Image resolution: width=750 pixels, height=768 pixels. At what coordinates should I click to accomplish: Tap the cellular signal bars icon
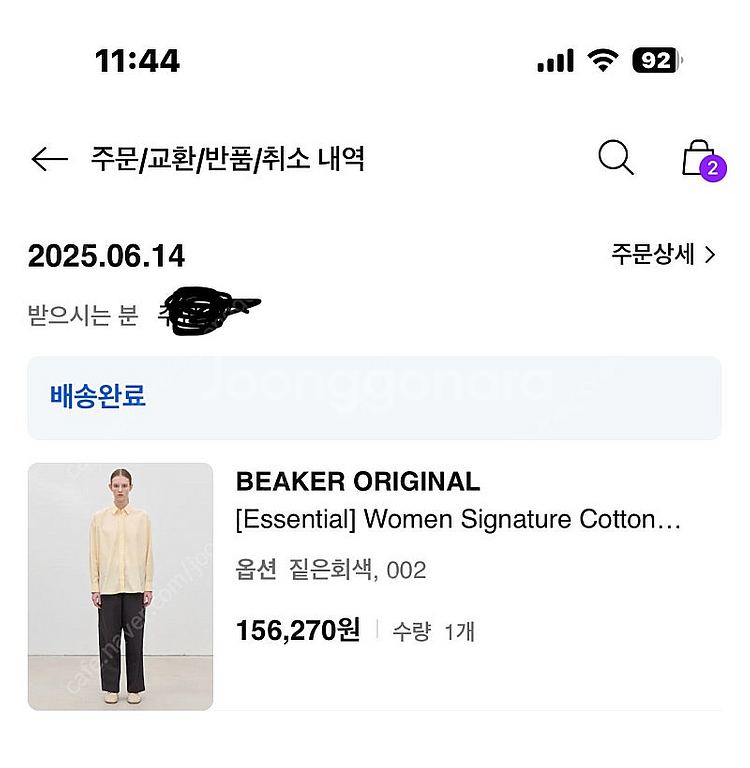click(x=554, y=61)
